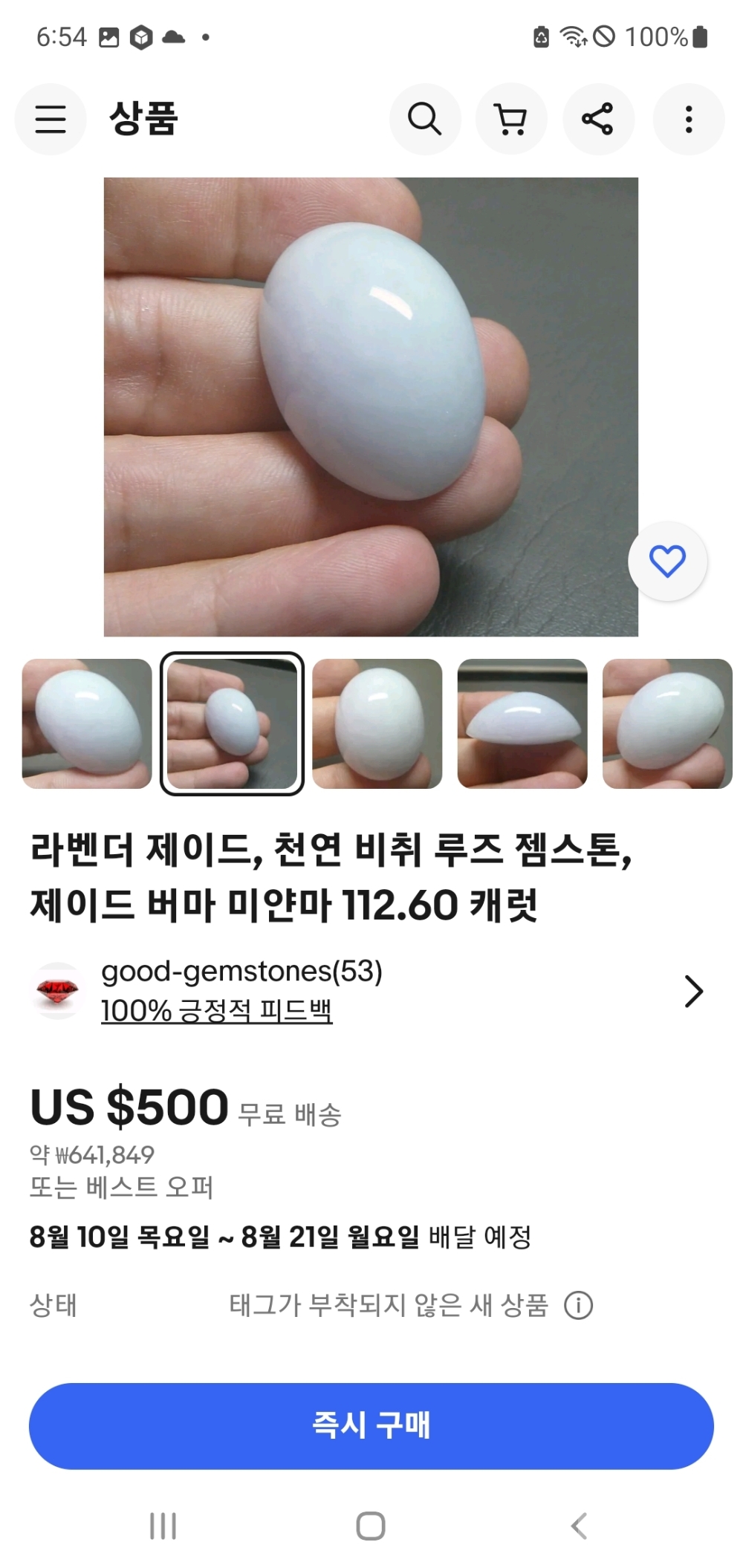Open the search magnifier
Screen dimensions: 743x1568
click(x=425, y=119)
